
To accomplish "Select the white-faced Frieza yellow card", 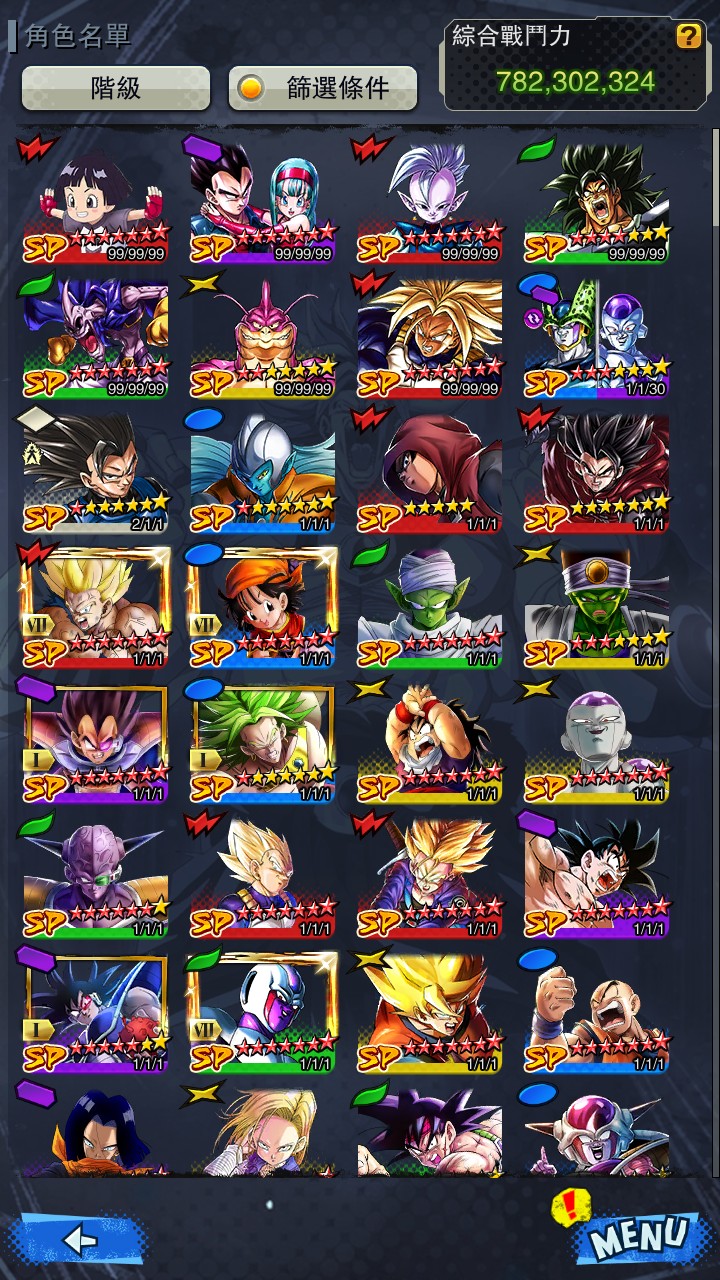I will 596,742.
